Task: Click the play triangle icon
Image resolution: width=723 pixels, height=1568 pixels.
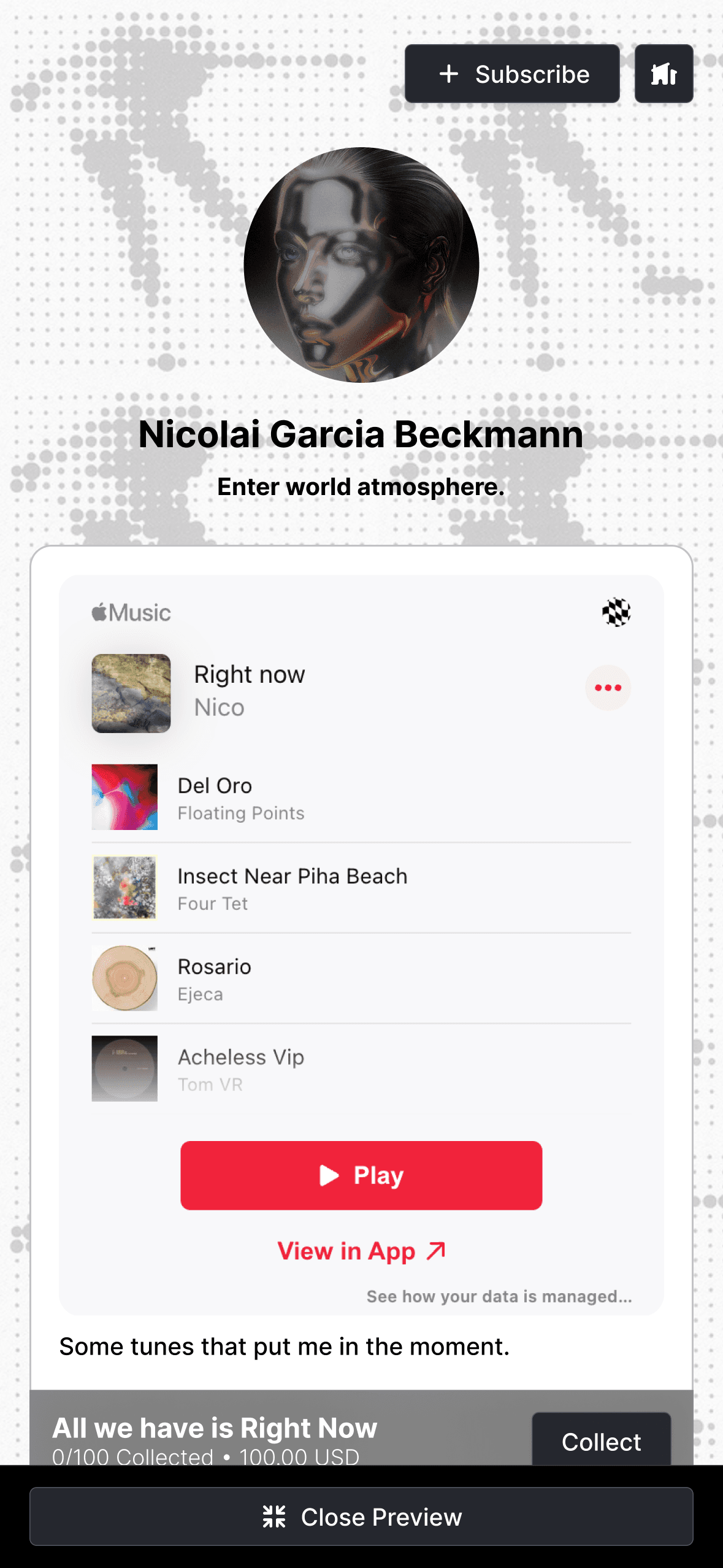Action: tap(329, 1175)
